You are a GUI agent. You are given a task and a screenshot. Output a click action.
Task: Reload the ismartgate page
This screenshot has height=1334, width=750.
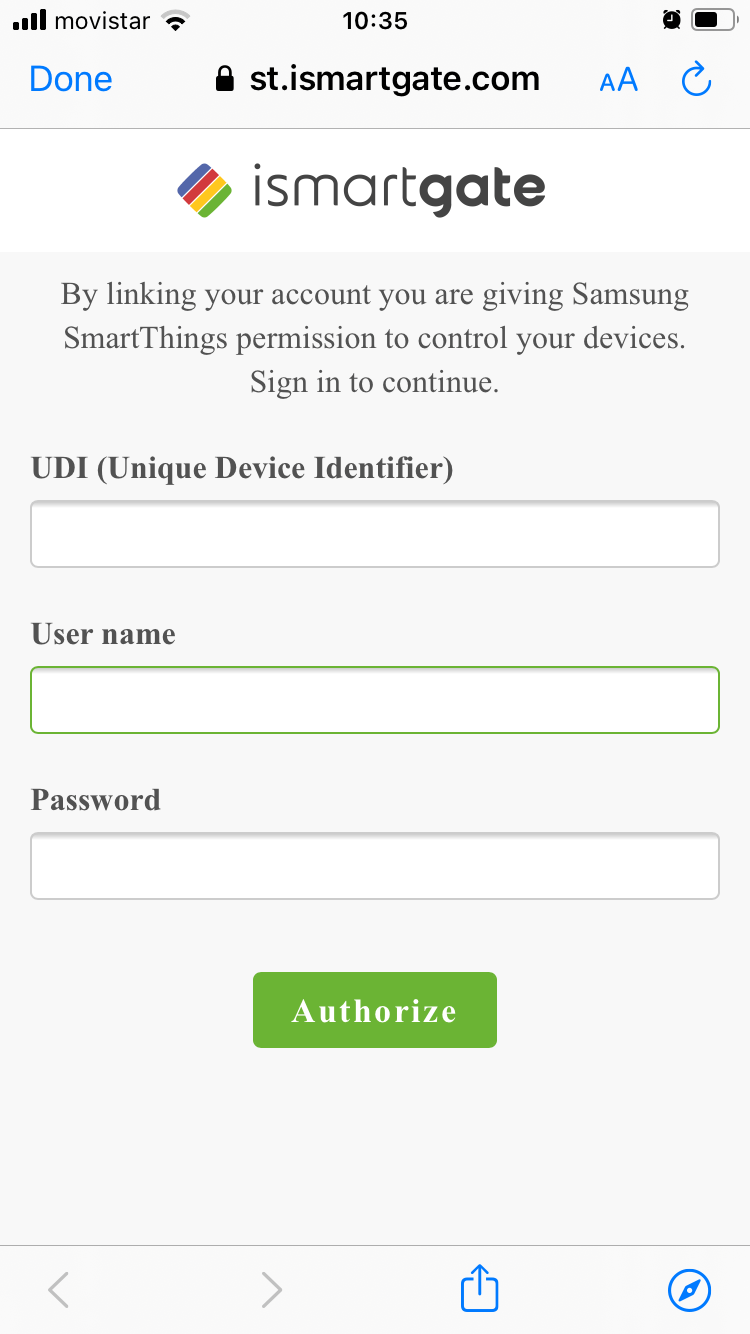[696, 79]
